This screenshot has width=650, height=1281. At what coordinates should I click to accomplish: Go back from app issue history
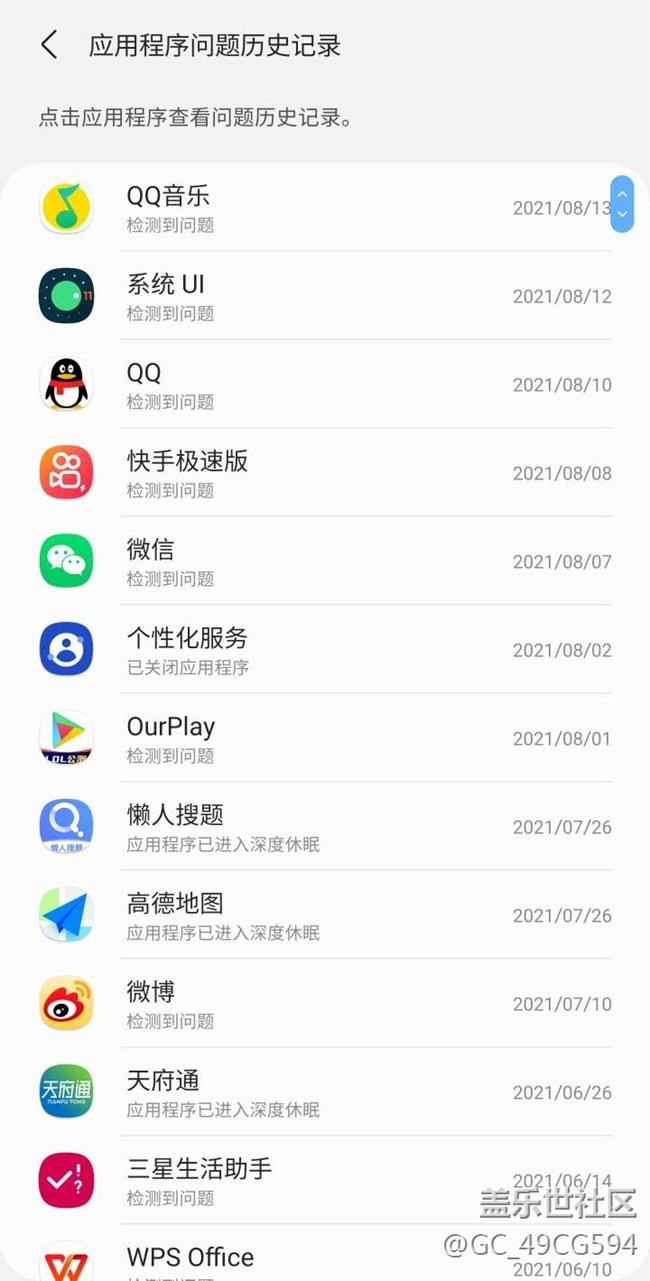click(x=49, y=45)
